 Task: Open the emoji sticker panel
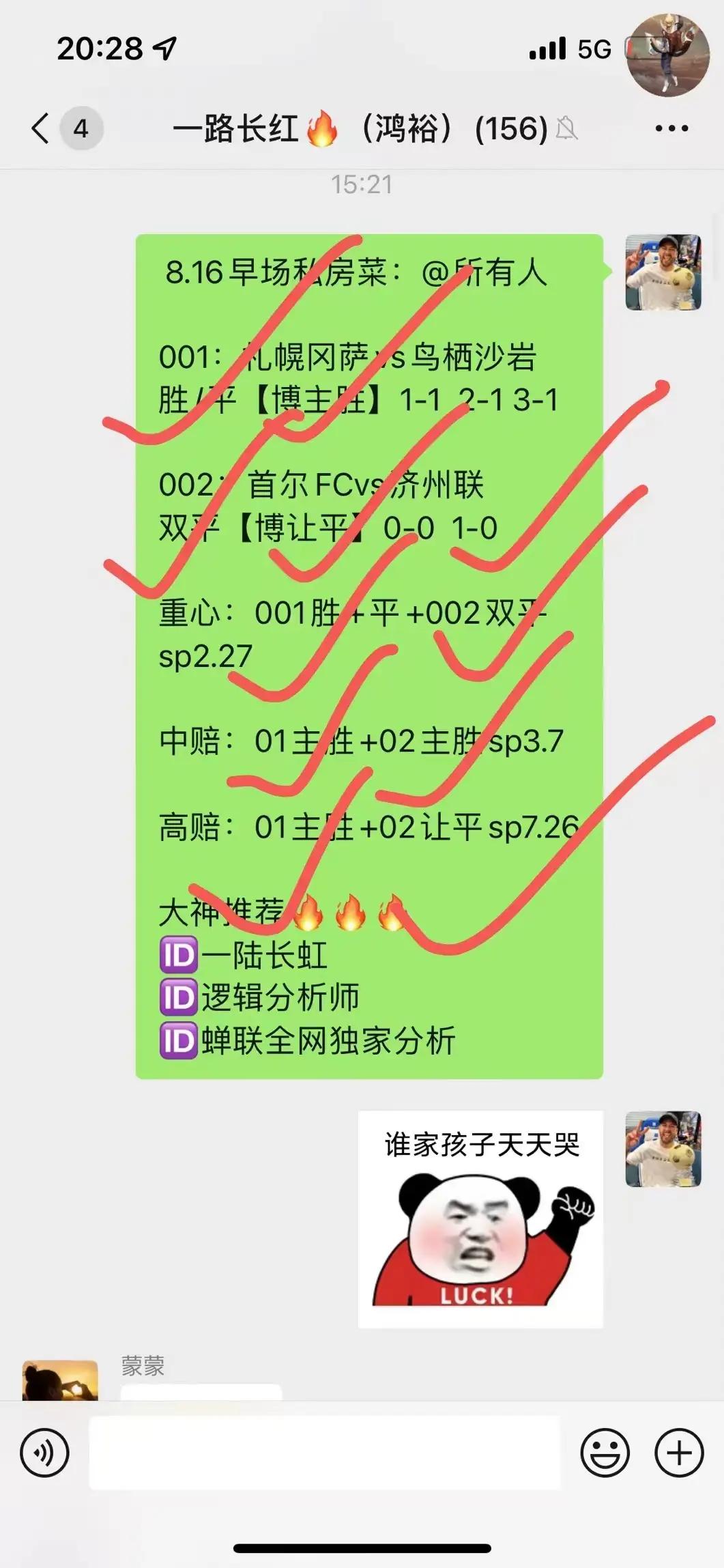605,1453
